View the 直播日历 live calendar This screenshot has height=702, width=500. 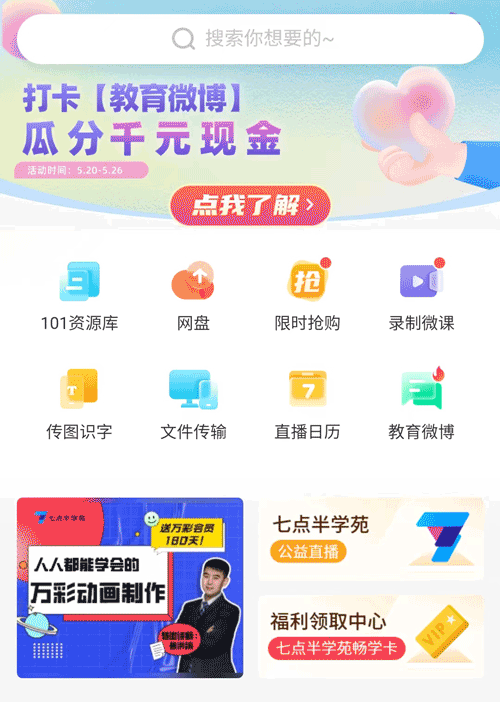[307, 404]
